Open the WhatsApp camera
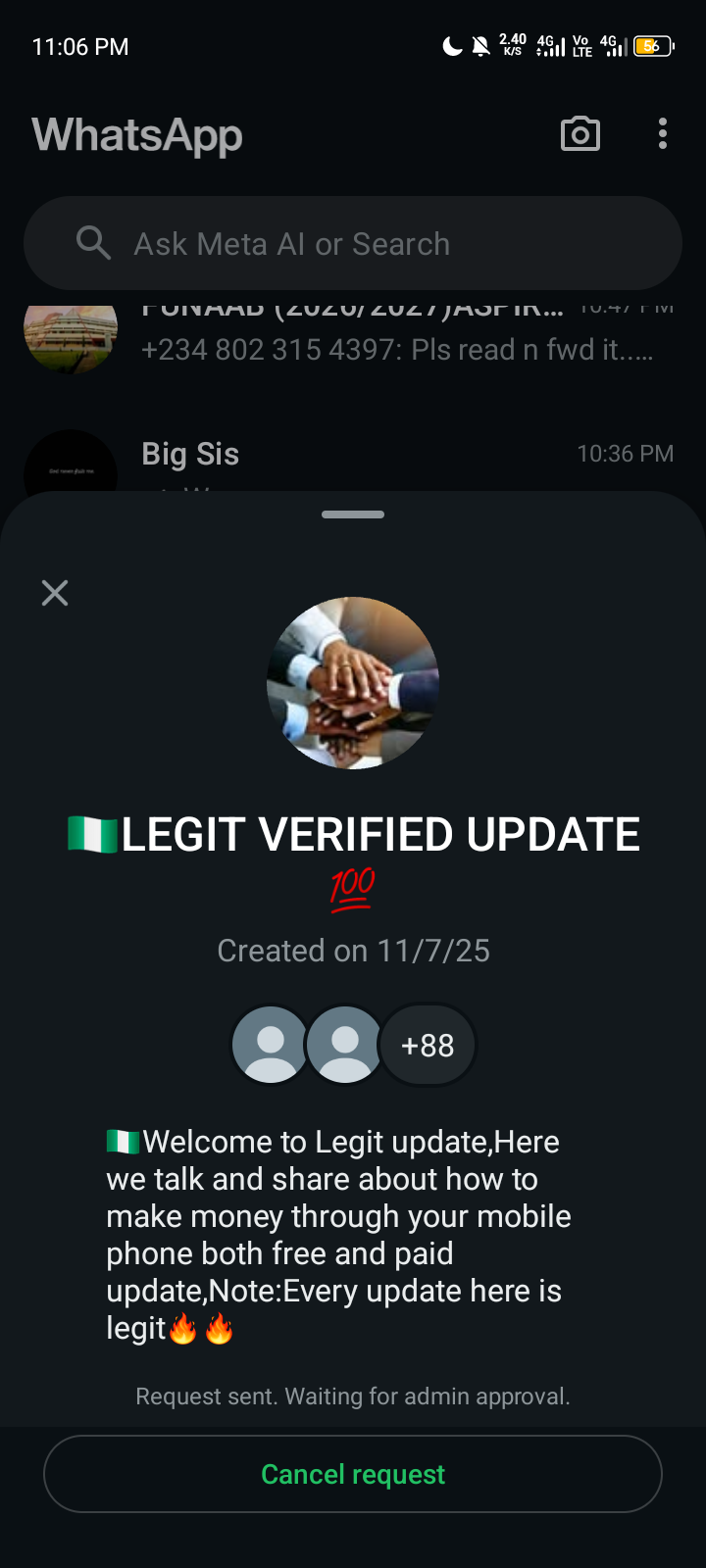This screenshot has width=706, height=1568. [x=580, y=134]
